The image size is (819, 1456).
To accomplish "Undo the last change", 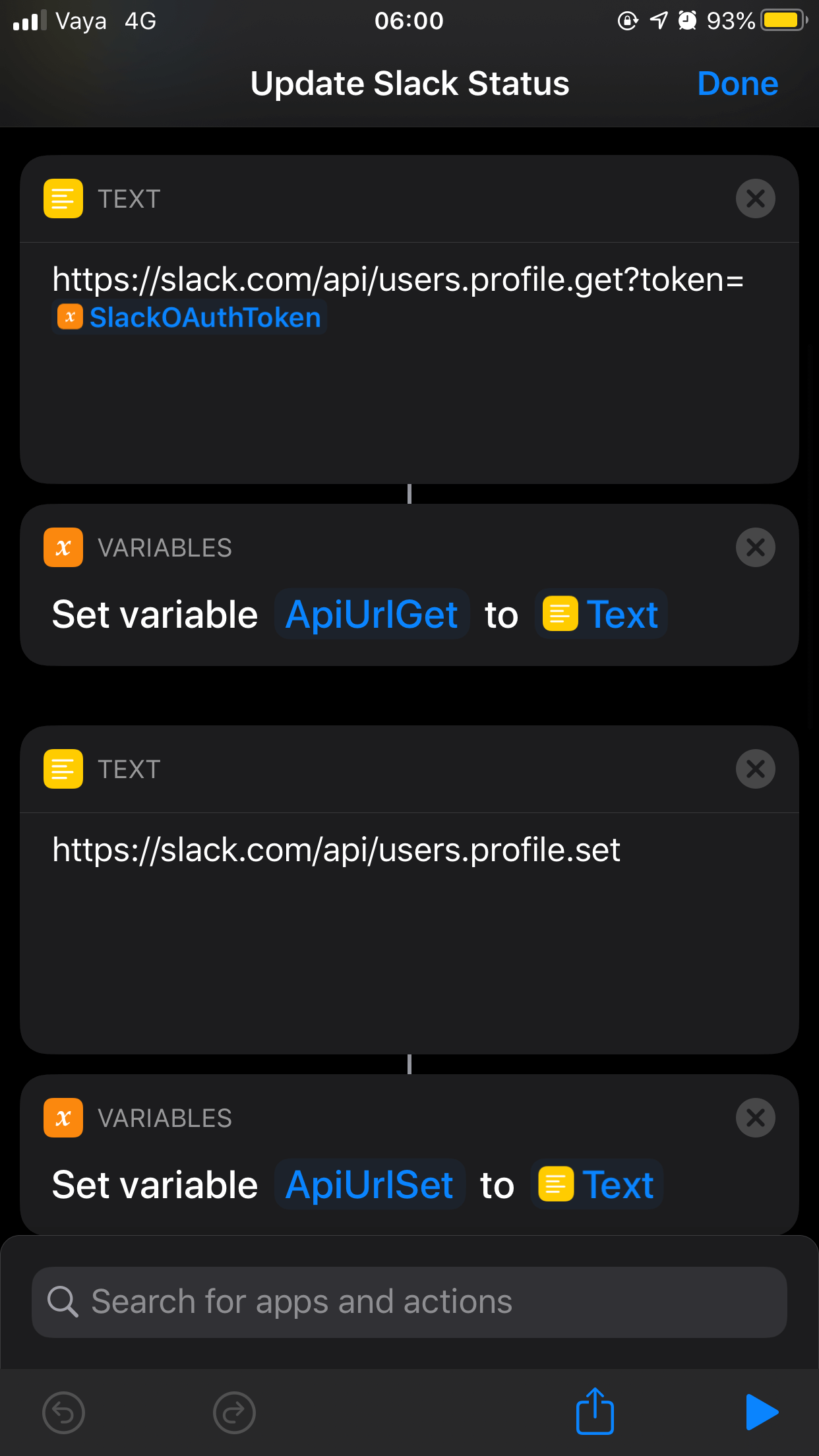I will pyautogui.click(x=63, y=1412).
